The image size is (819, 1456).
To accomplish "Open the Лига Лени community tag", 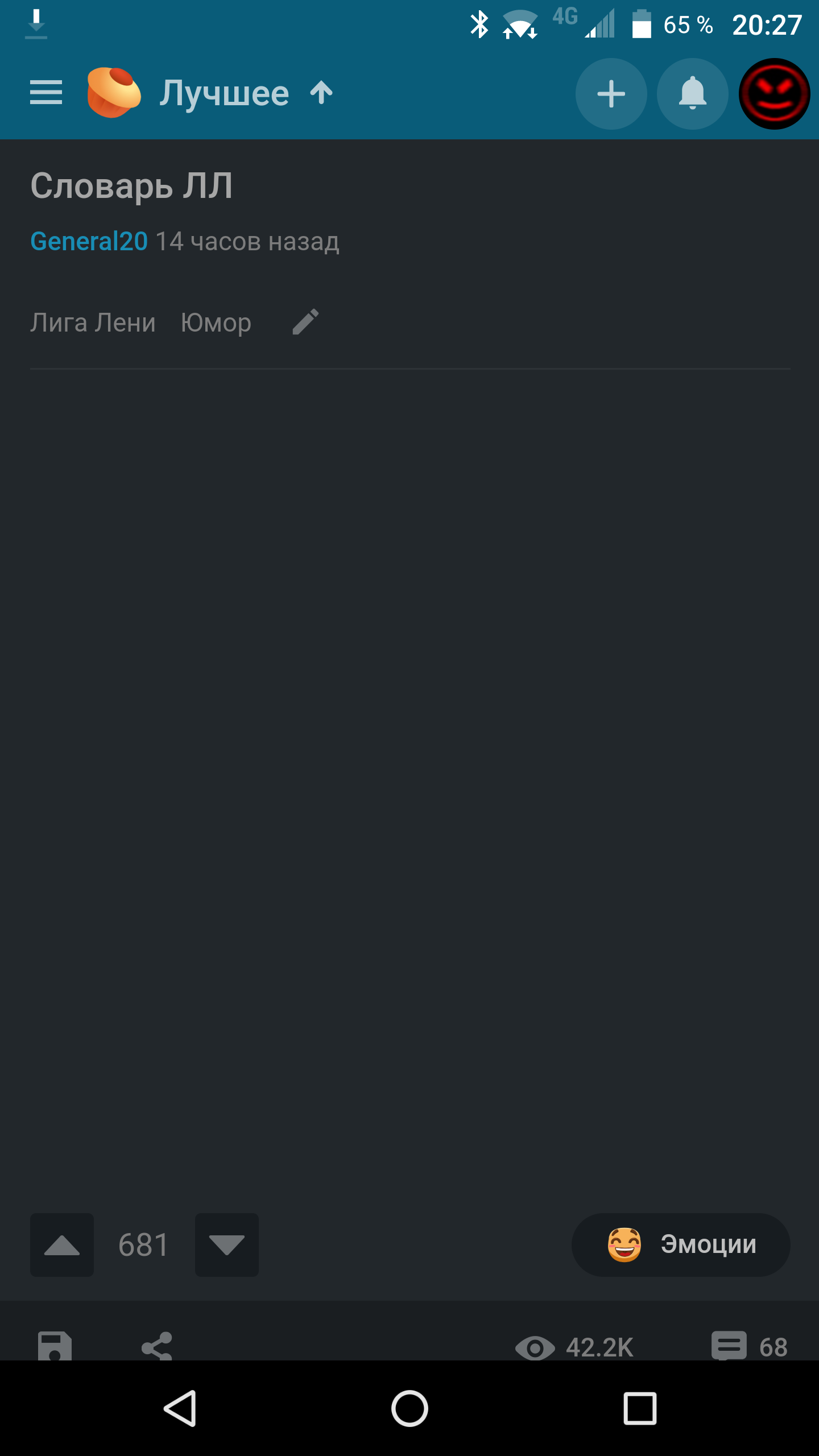I will point(93,323).
